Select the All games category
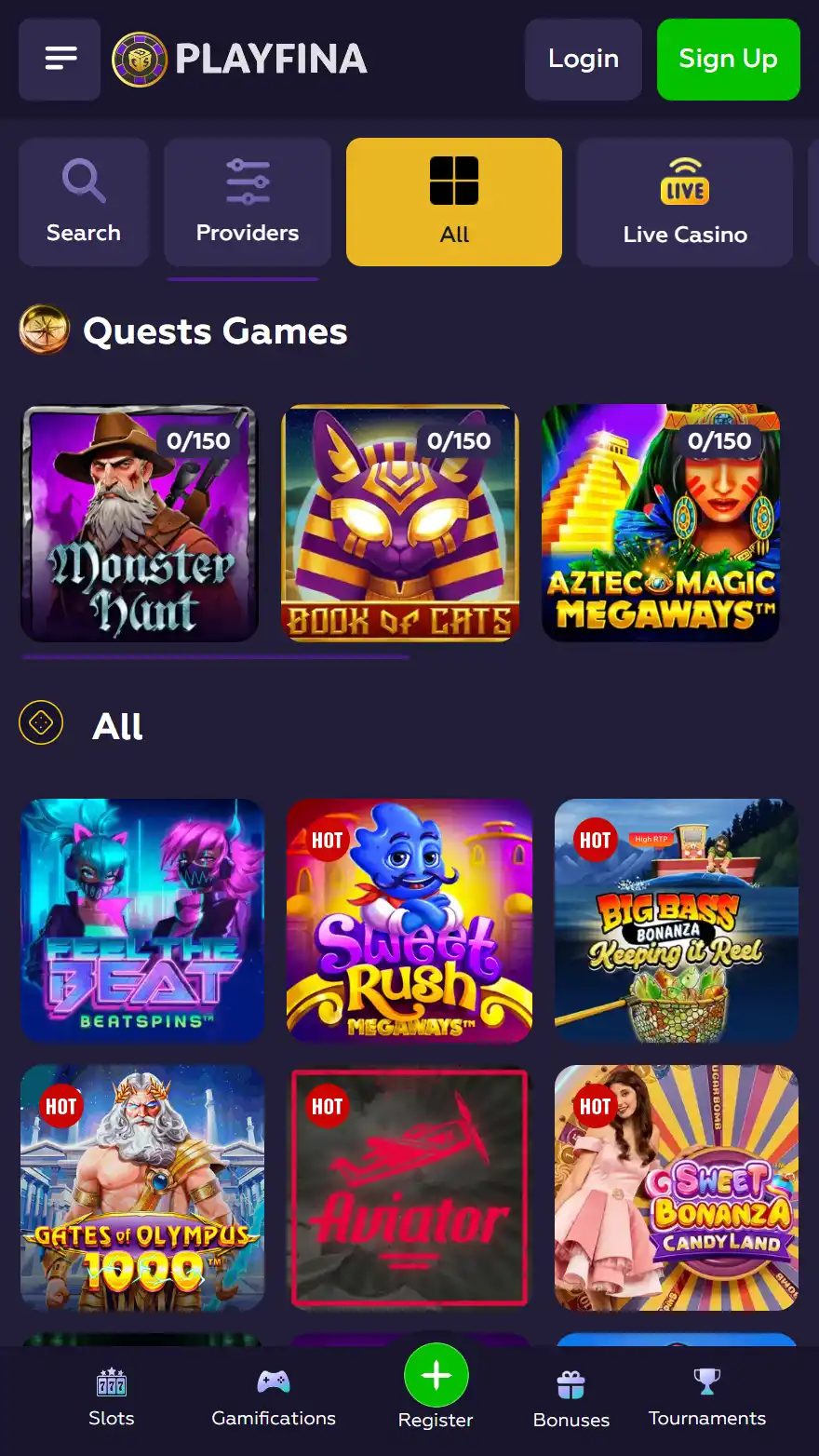This screenshot has height=1456, width=819. pos(454,202)
